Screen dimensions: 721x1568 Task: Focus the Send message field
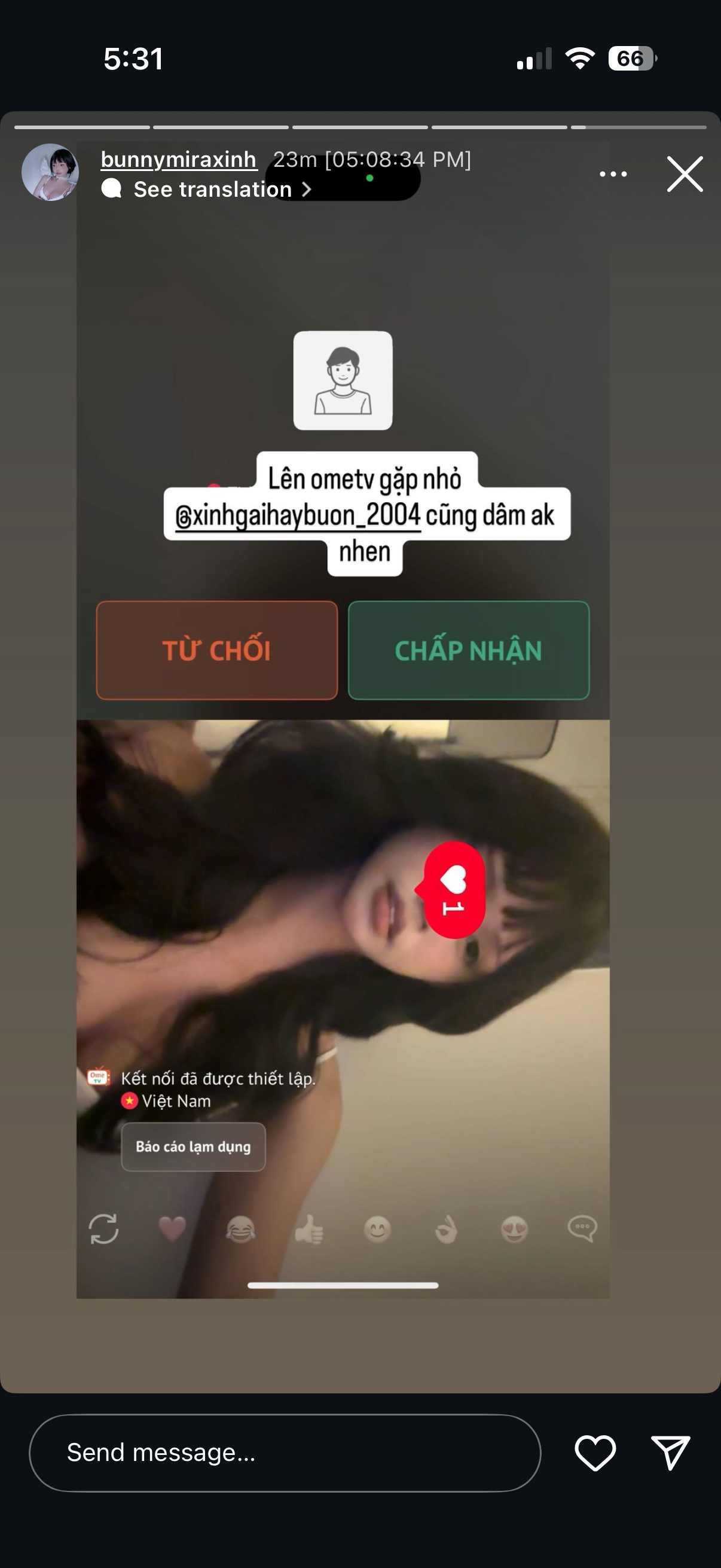(285, 1453)
